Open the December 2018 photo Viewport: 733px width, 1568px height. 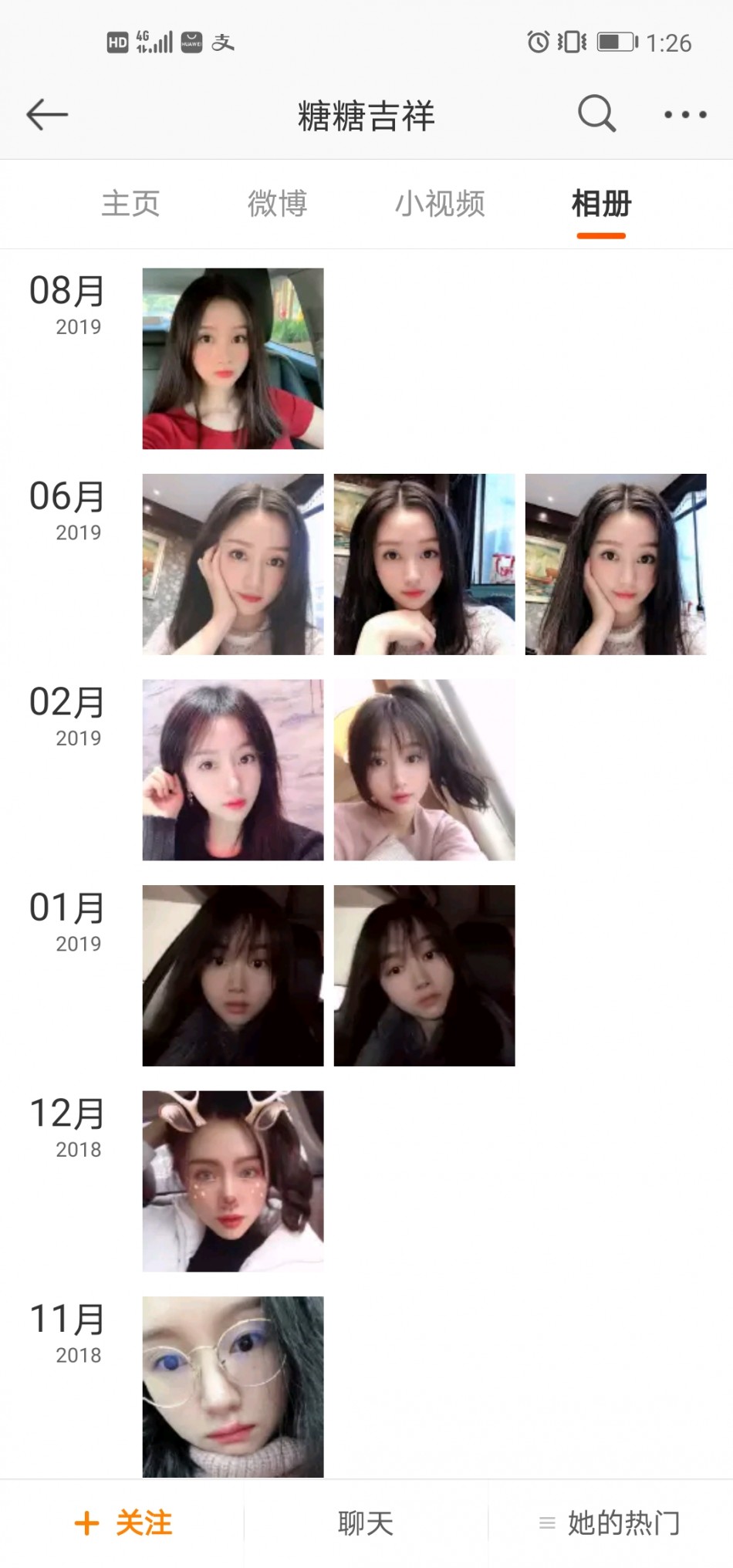click(233, 1181)
